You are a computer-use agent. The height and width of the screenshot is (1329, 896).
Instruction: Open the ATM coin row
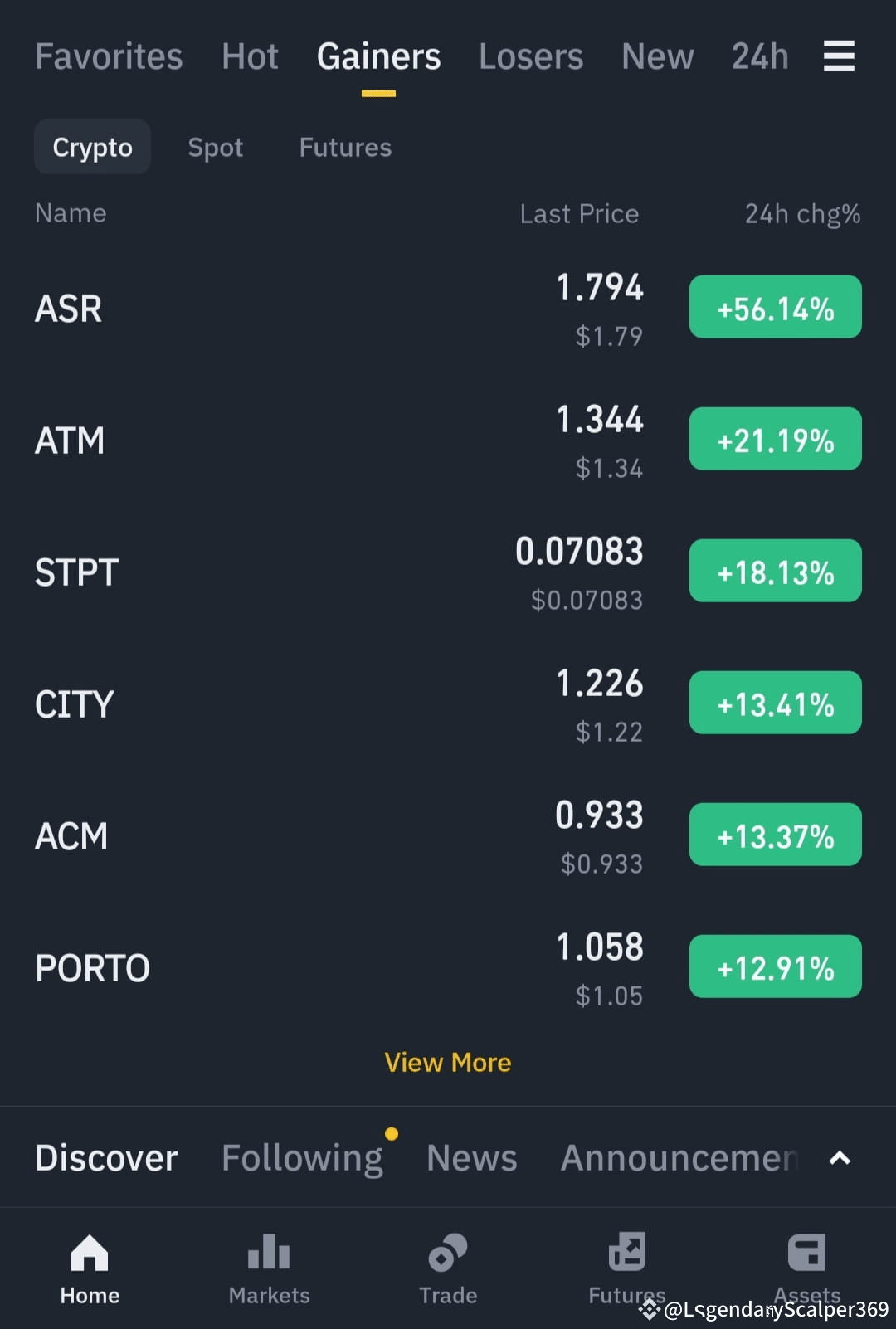448,441
